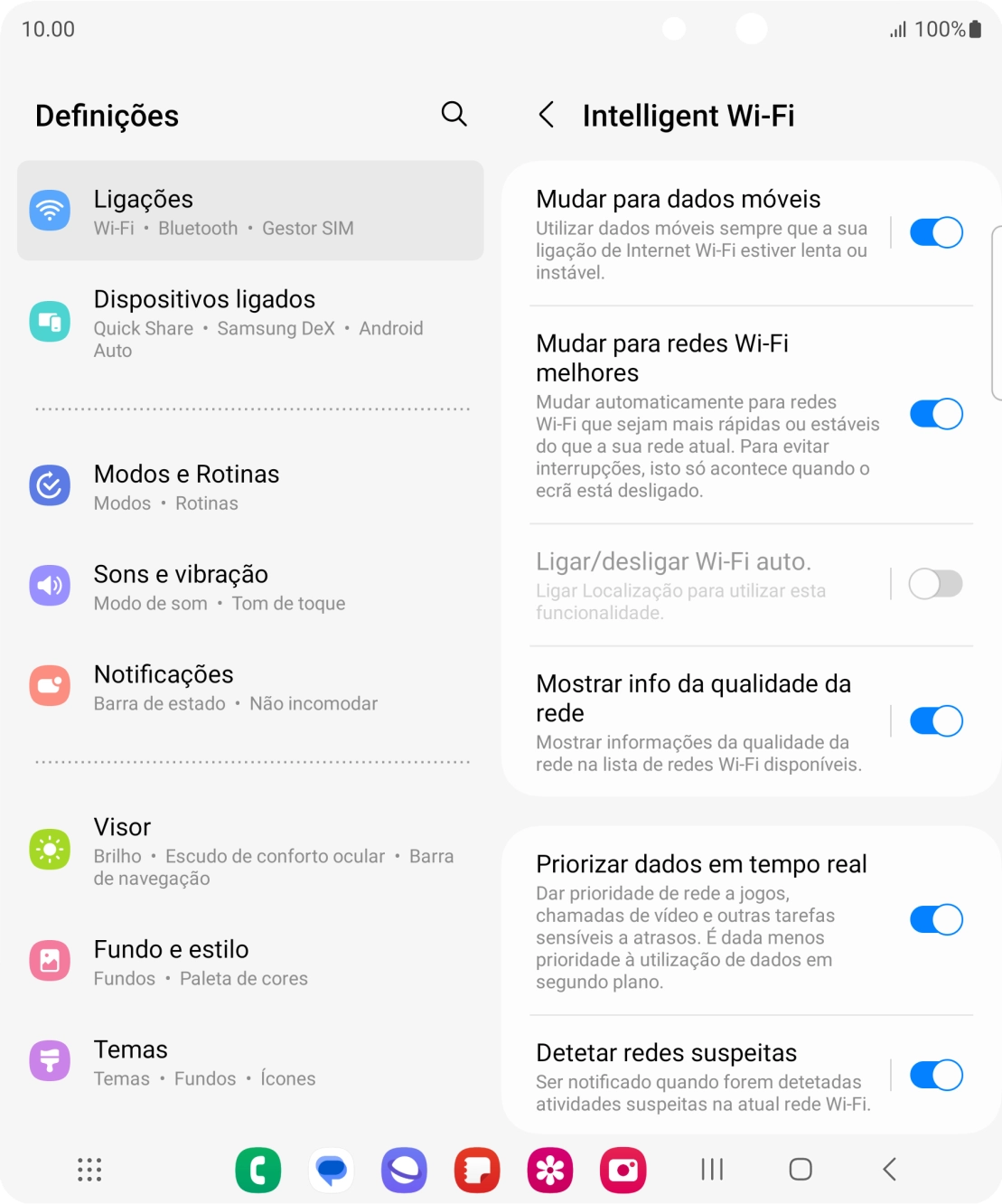The height and width of the screenshot is (1204, 1002).
Task: Tap the search icon in Definições
Action: pos(454,115)
